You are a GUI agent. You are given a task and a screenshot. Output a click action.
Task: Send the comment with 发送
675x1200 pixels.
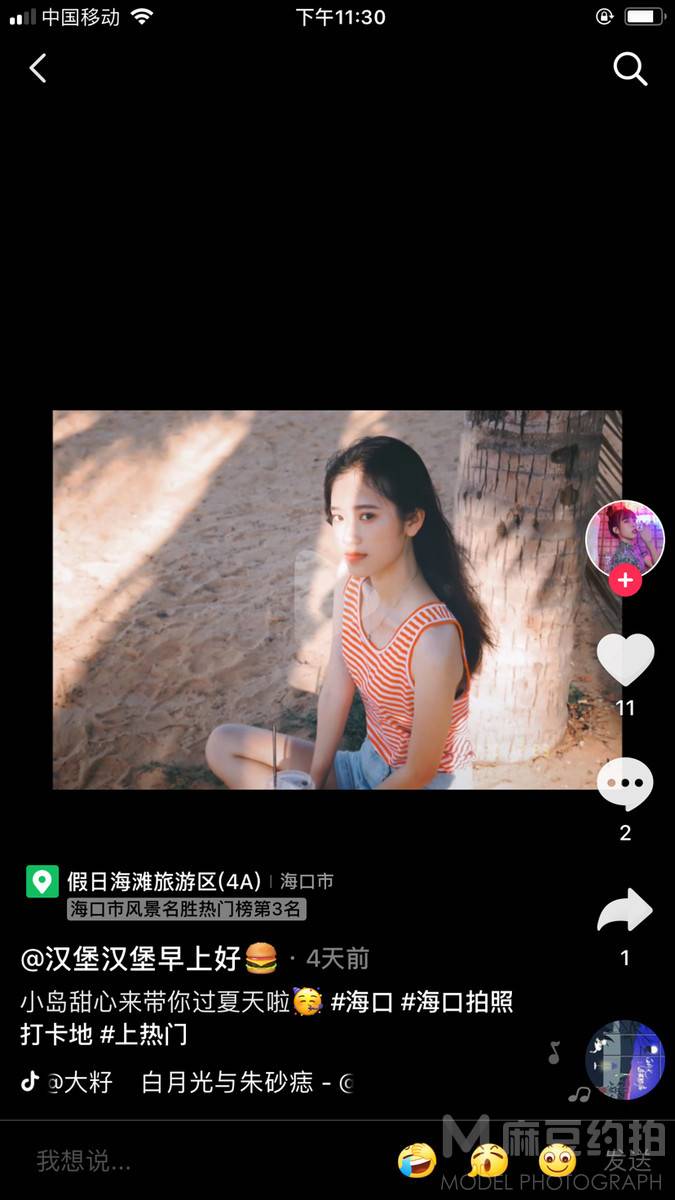[628, 1161]
